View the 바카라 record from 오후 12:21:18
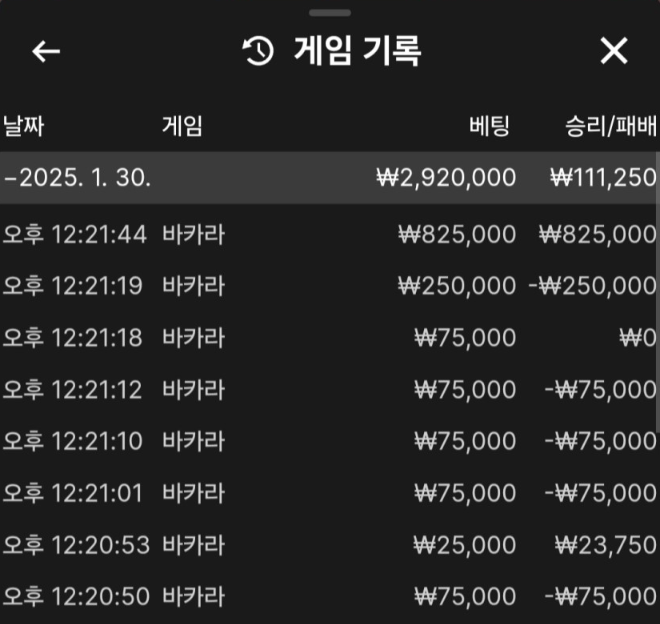 (328, 338)
